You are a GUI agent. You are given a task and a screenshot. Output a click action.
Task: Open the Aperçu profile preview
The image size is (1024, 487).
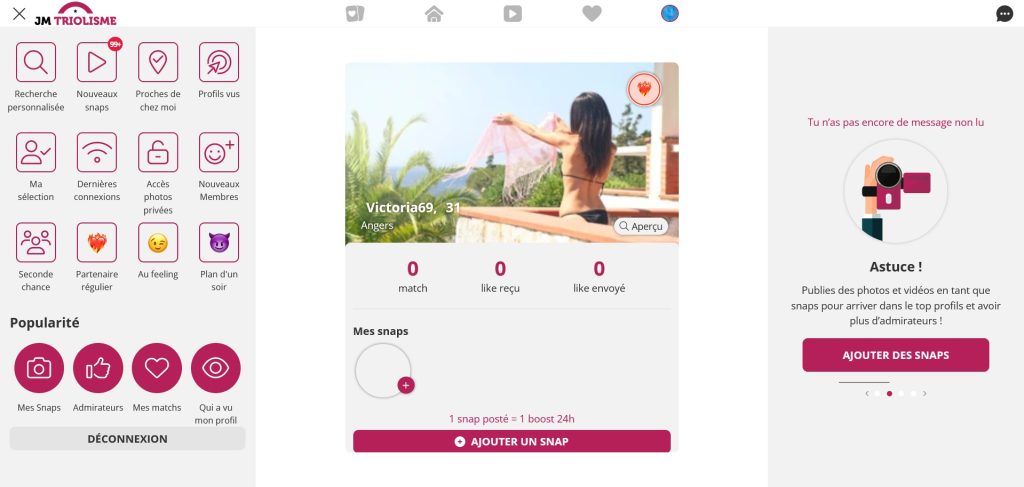click(640, 227)
